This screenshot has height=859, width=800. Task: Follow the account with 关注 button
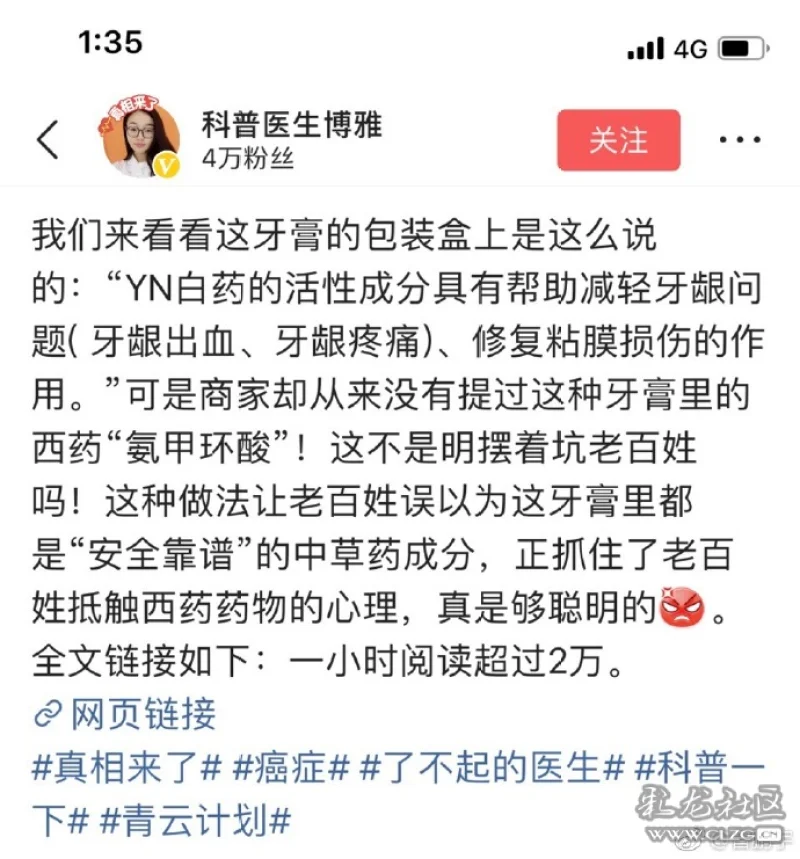pyautogui.click(x=618, y=140)
